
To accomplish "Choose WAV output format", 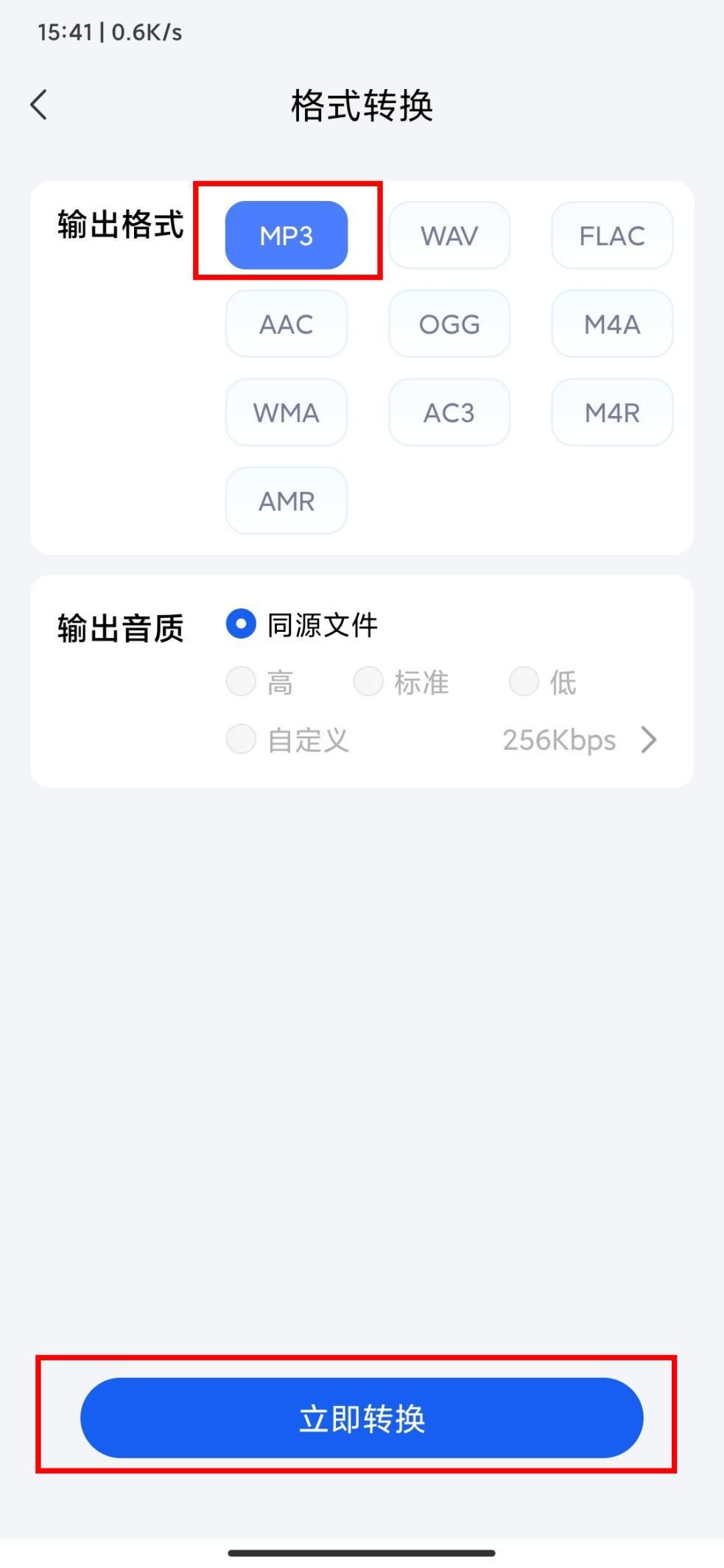I will (x=449, y=236).
